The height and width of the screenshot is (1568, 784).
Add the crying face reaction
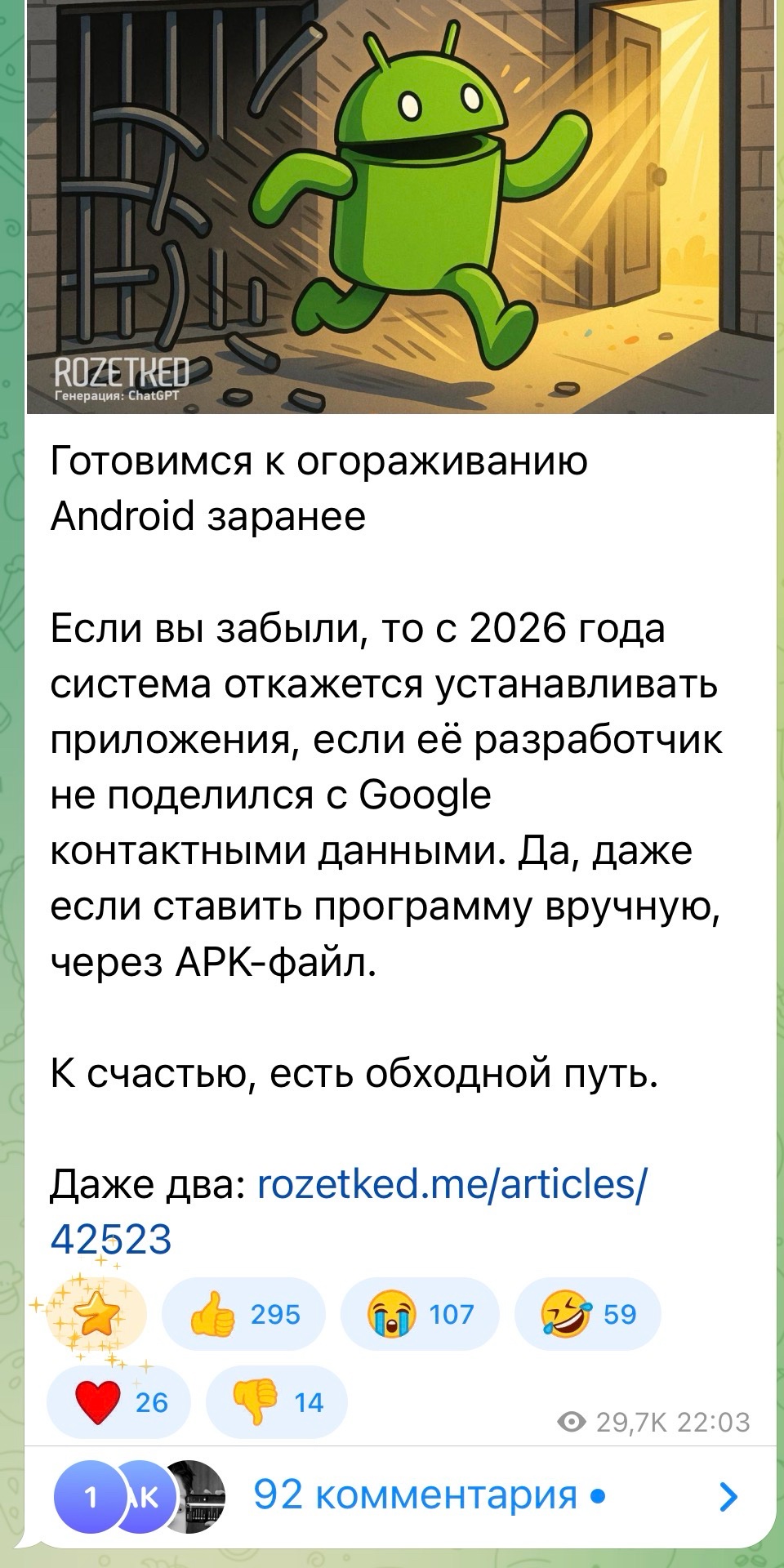[420, 1314]
